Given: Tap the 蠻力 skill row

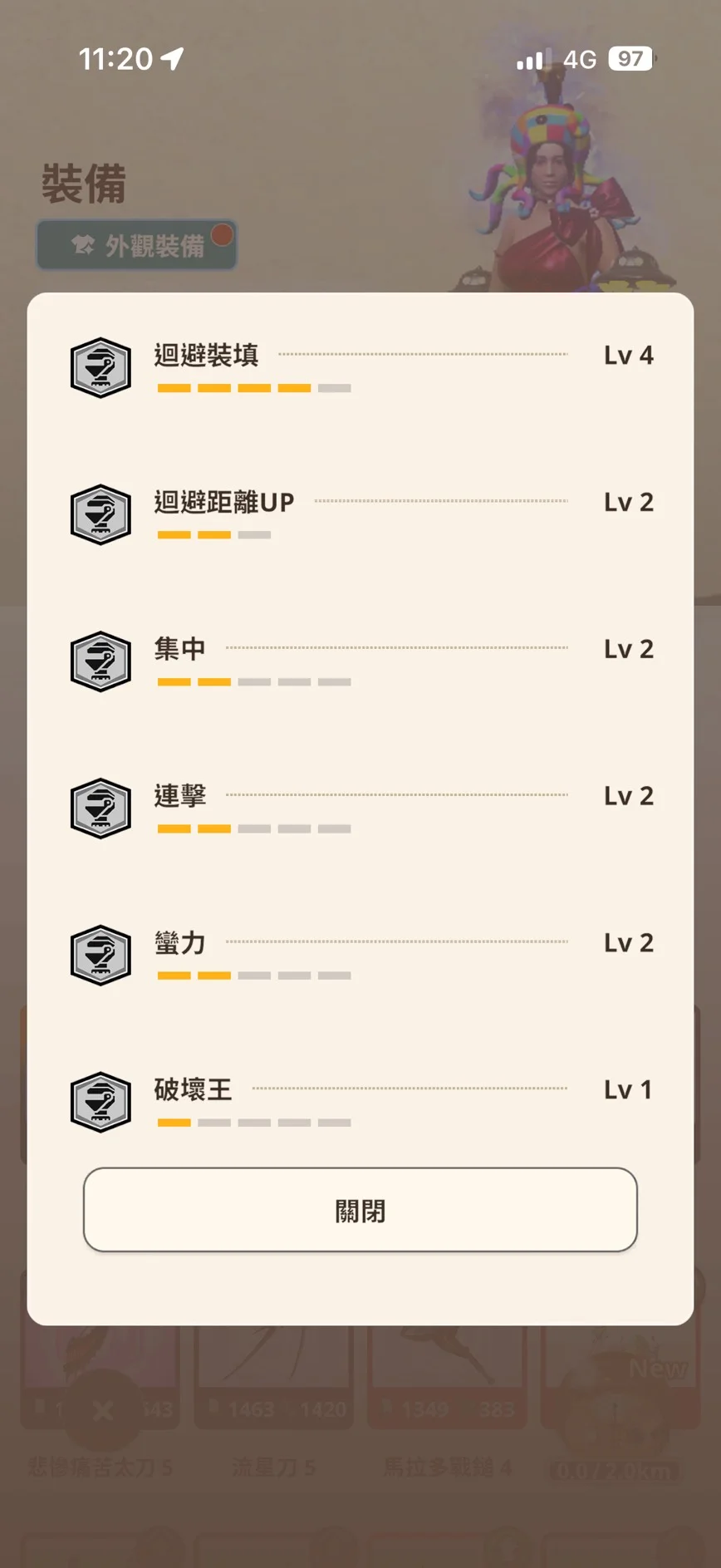Looking at the screenshot, I should [x=360, y=954].
